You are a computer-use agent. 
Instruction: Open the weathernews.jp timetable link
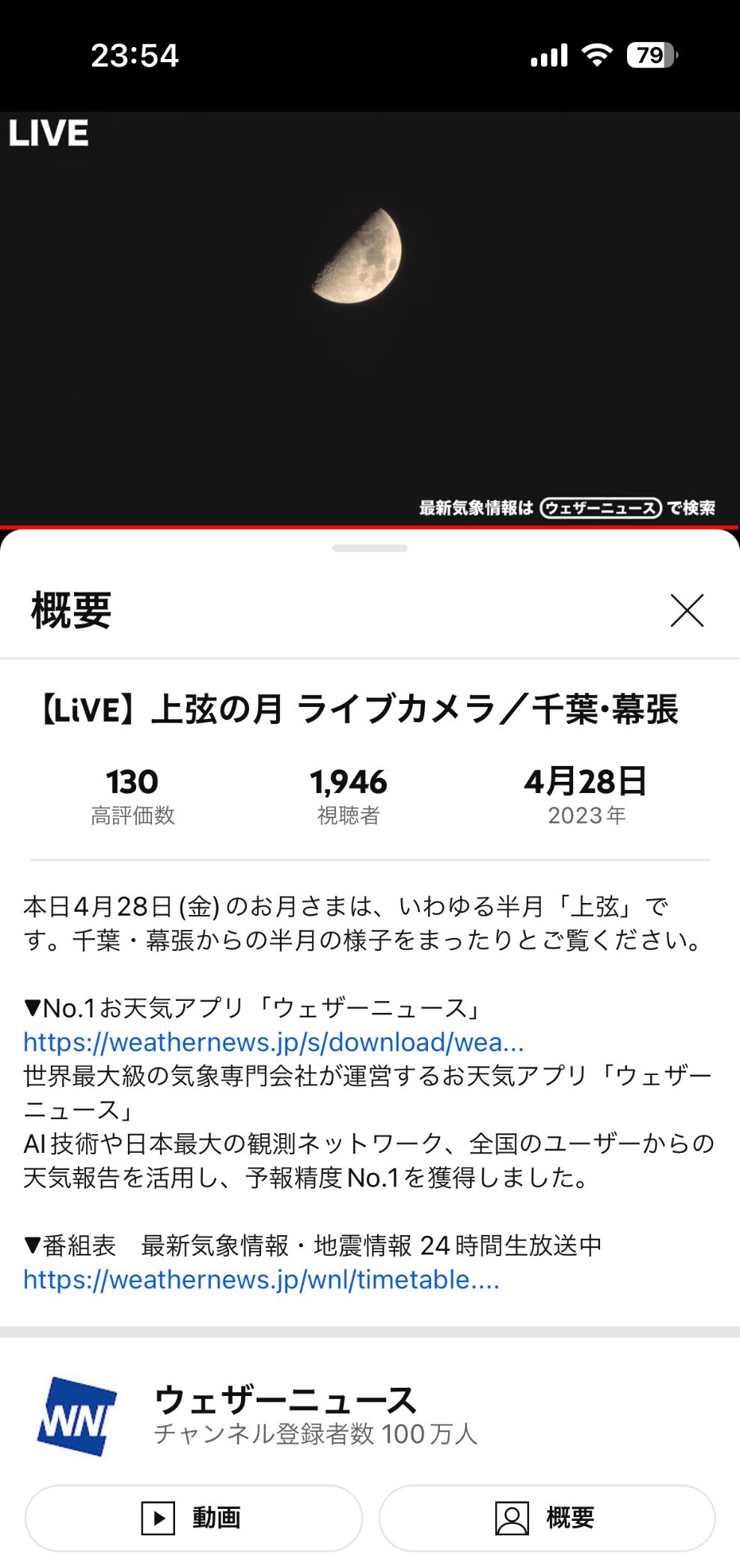[x=261, y=1279]
